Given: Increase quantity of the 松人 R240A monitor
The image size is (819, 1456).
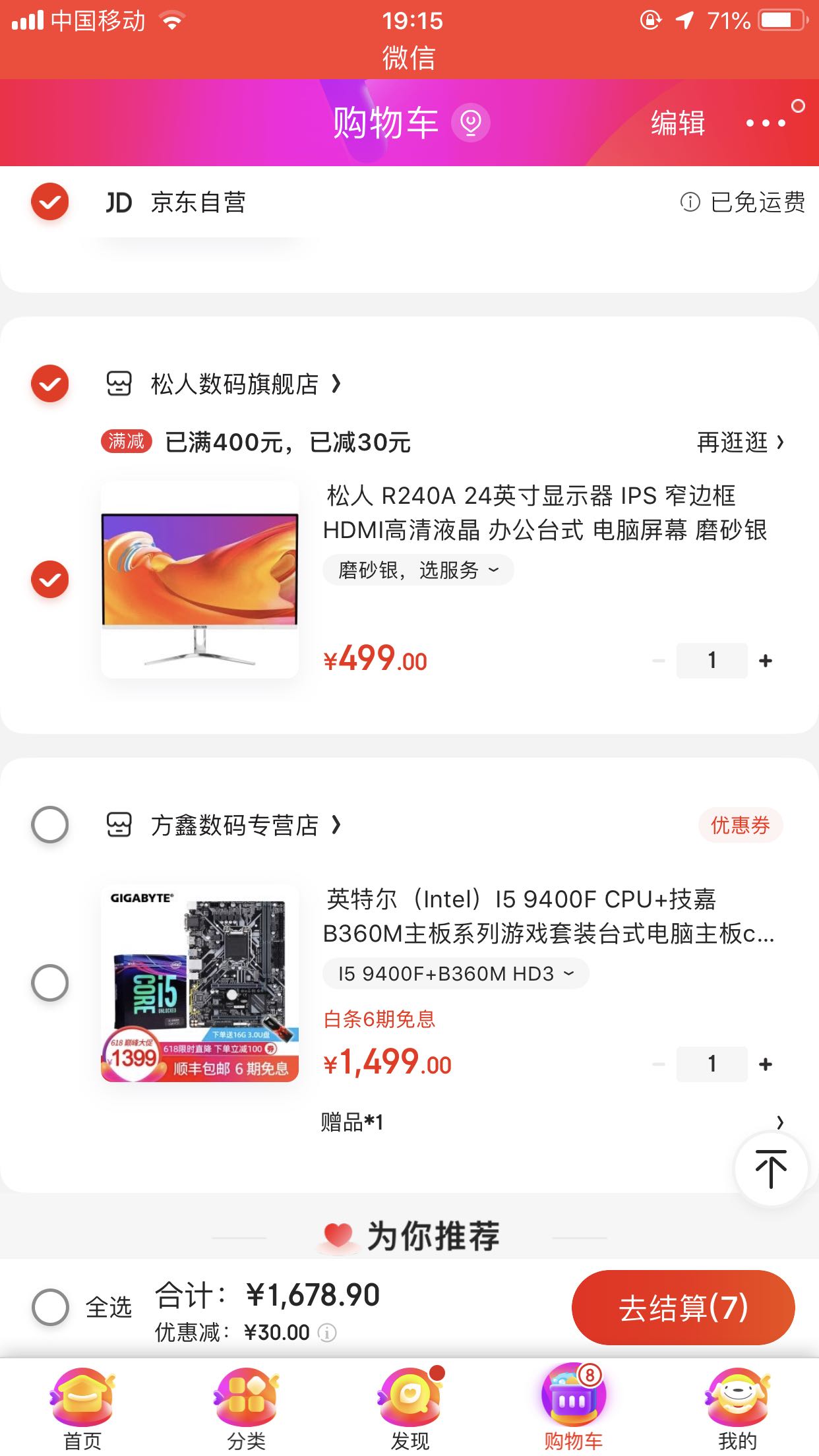Looking at the screenshot, I should coord(766,661).
